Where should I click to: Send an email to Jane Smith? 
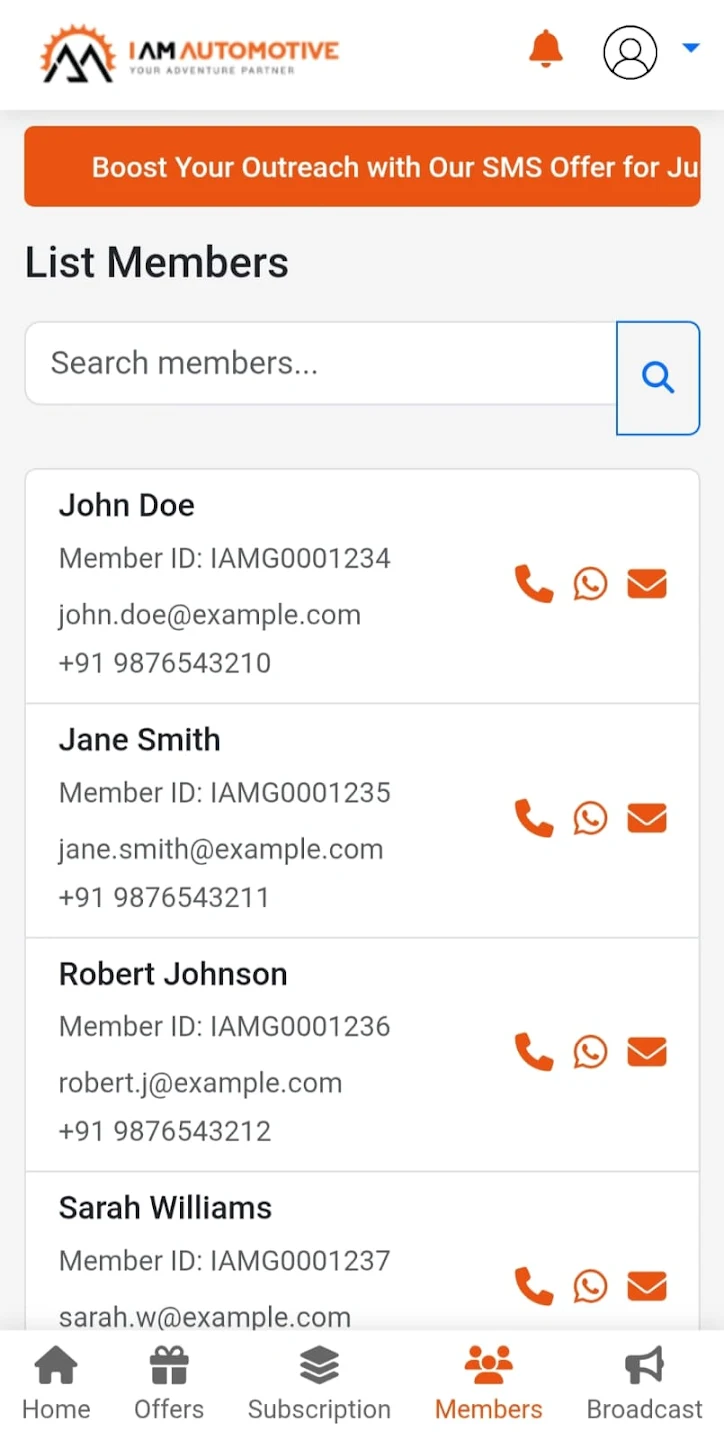[x=646, y=817]
